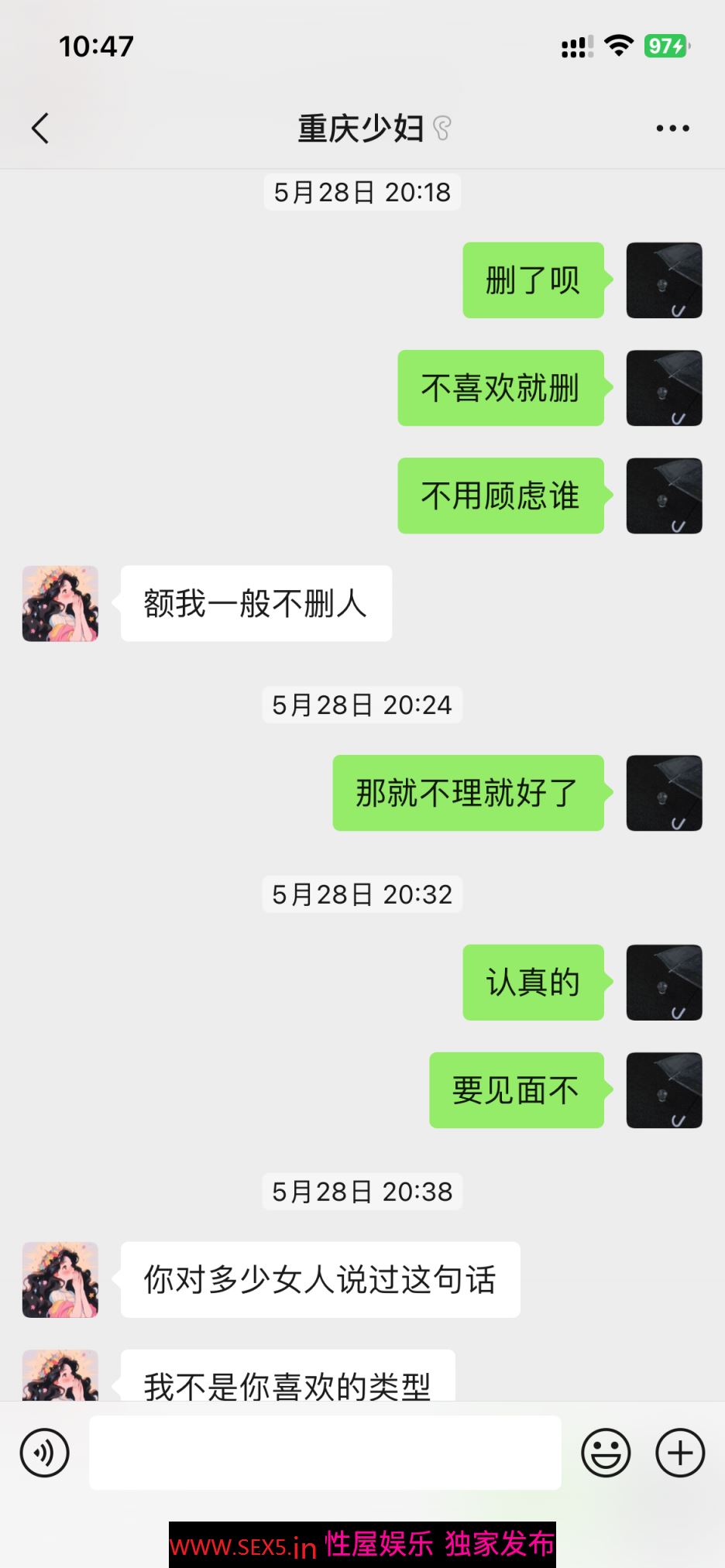Open the three-dot chat info menu
Image resolution: width=725 pixels, height=1568 pixels.
click(x=672, y=129)
